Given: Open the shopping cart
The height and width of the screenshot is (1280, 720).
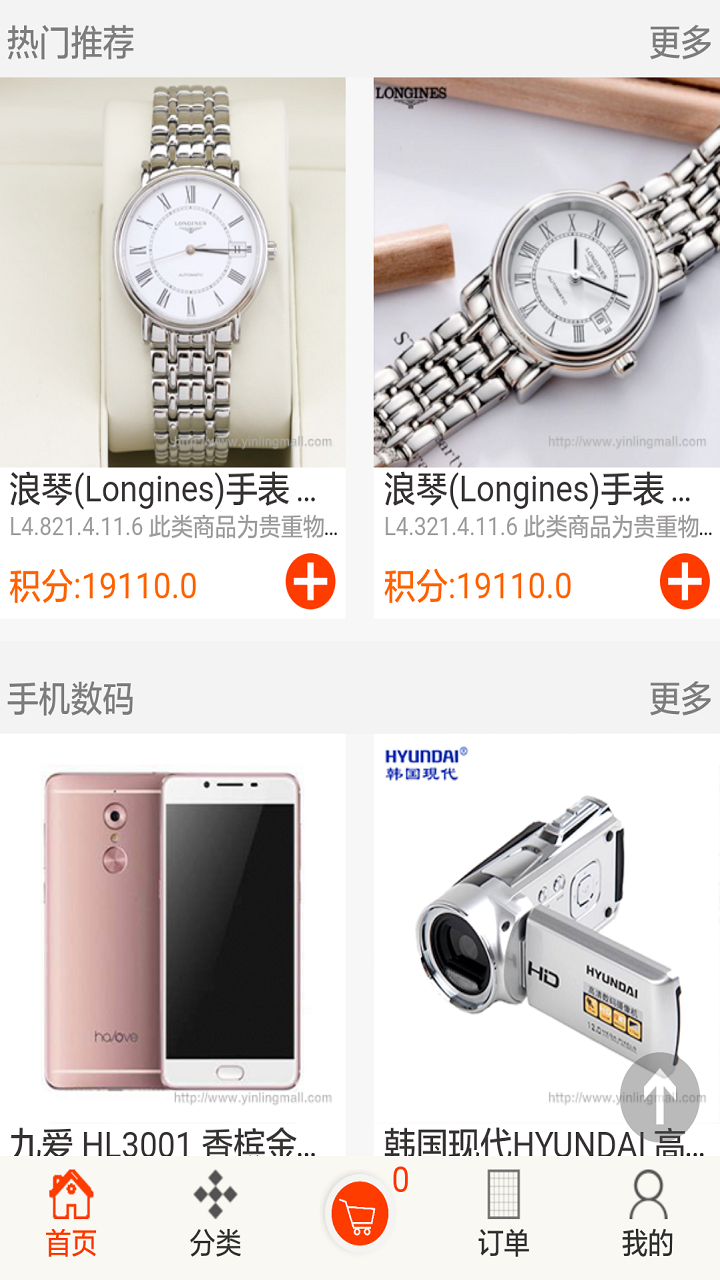Looking at the screenshot, I should (x=360, y=1213).
